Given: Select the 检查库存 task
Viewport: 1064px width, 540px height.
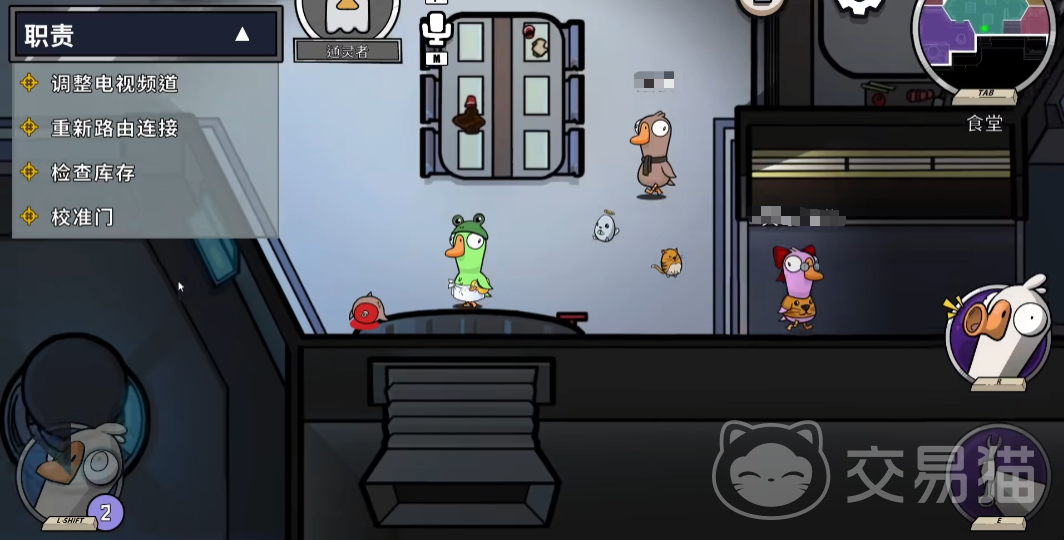Looking at the screenshot, I should point(92,173).
